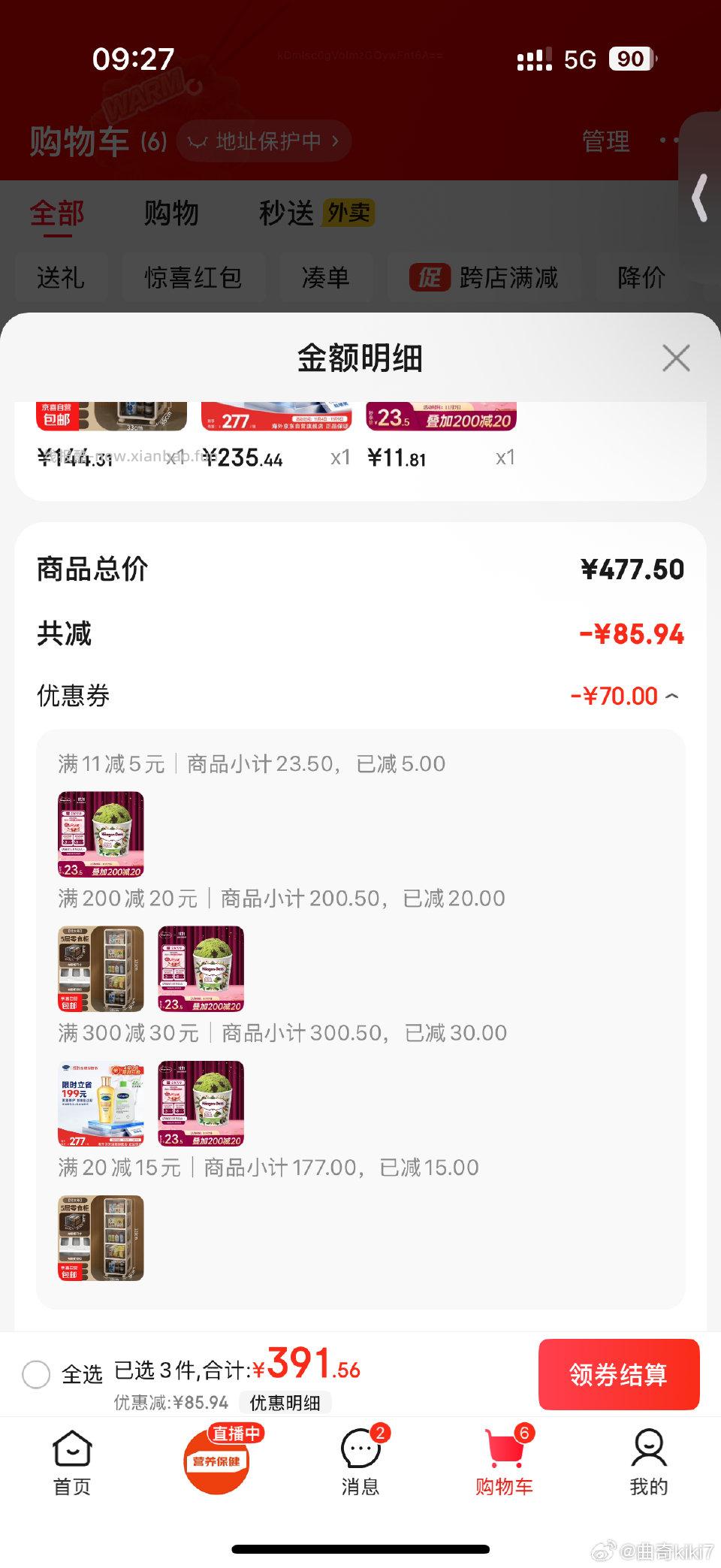The width and height of the screenshot is (721, 1568).
Task: Expand the 地址保护中 arrow
Action: pos(336,141)
